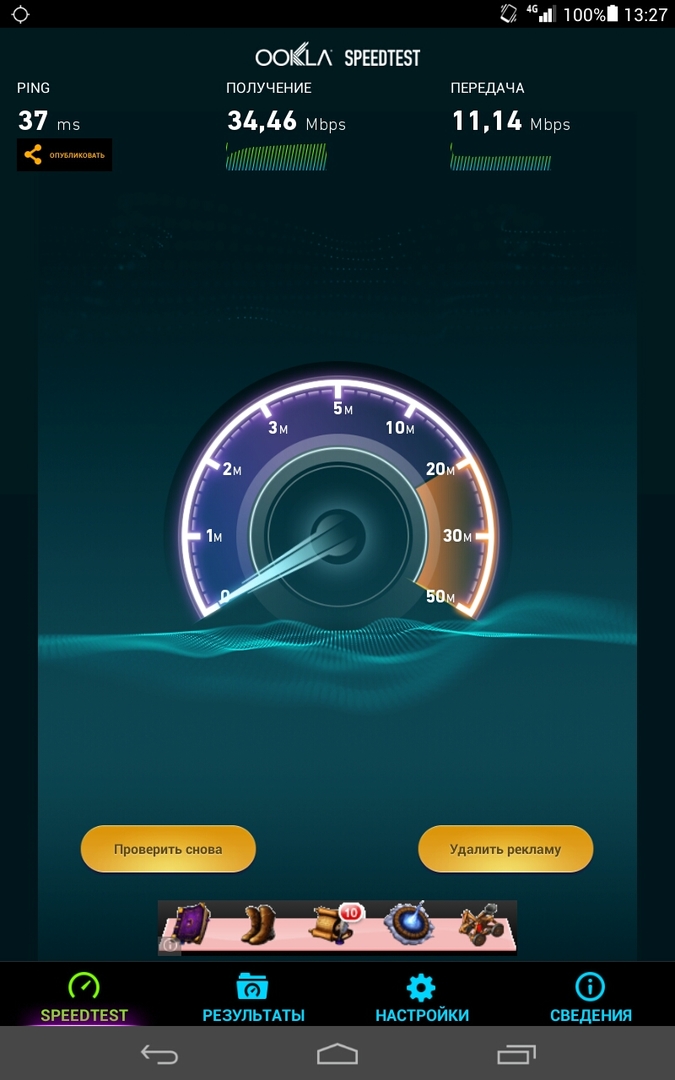675x1080 pixels.
Task: Go back using system back button
Action: coord(159,1054)
